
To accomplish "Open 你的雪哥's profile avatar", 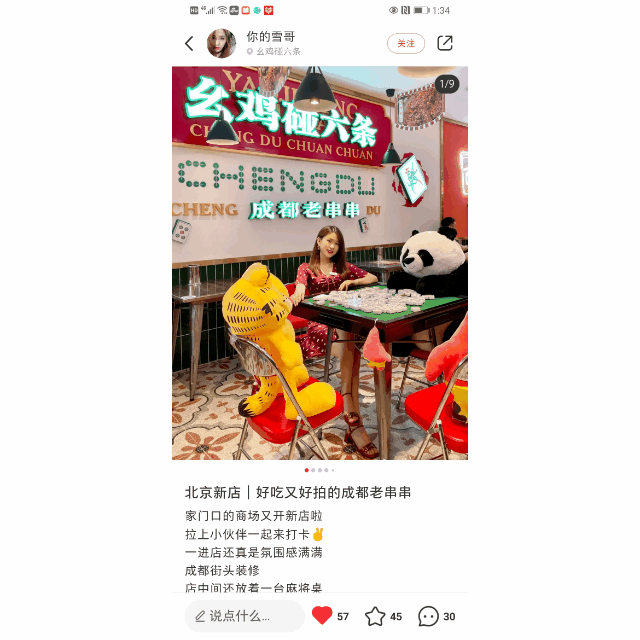I will coord(221,43).
